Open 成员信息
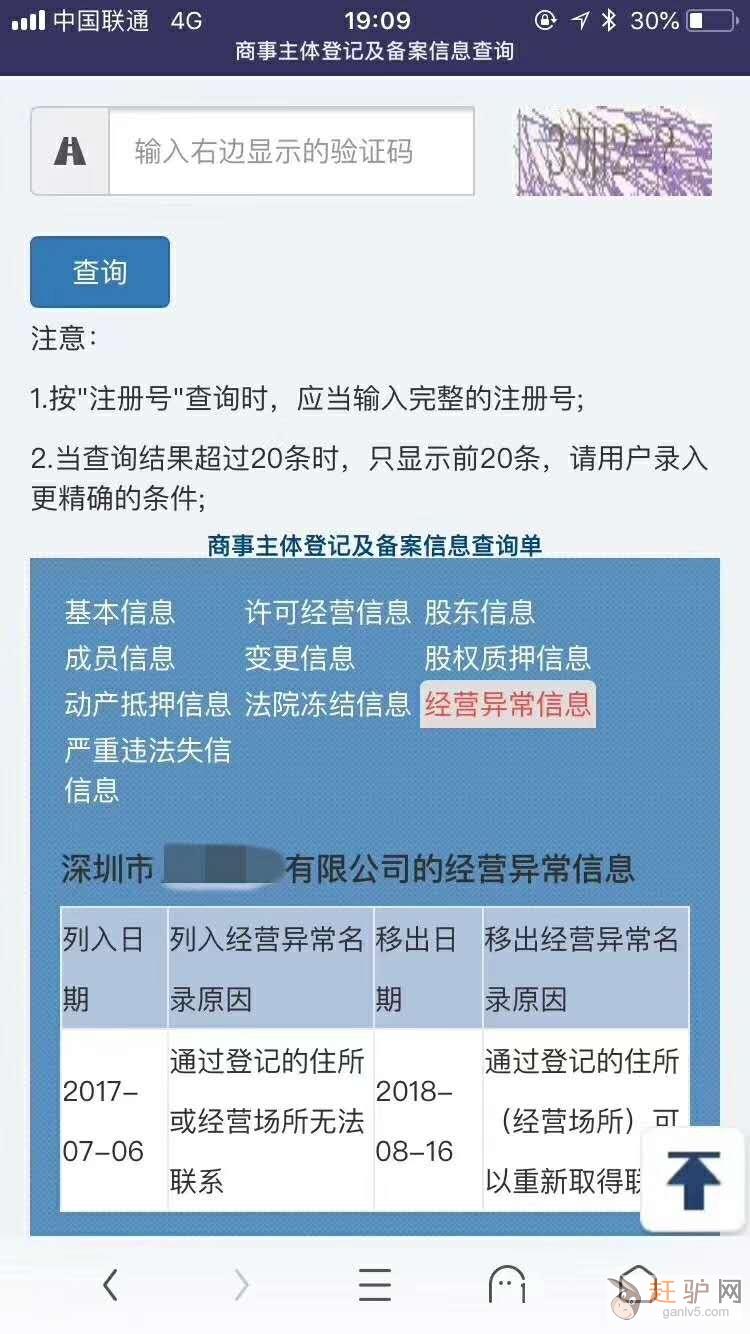Screen dimensions: 750x1334 tap(120, 658)
